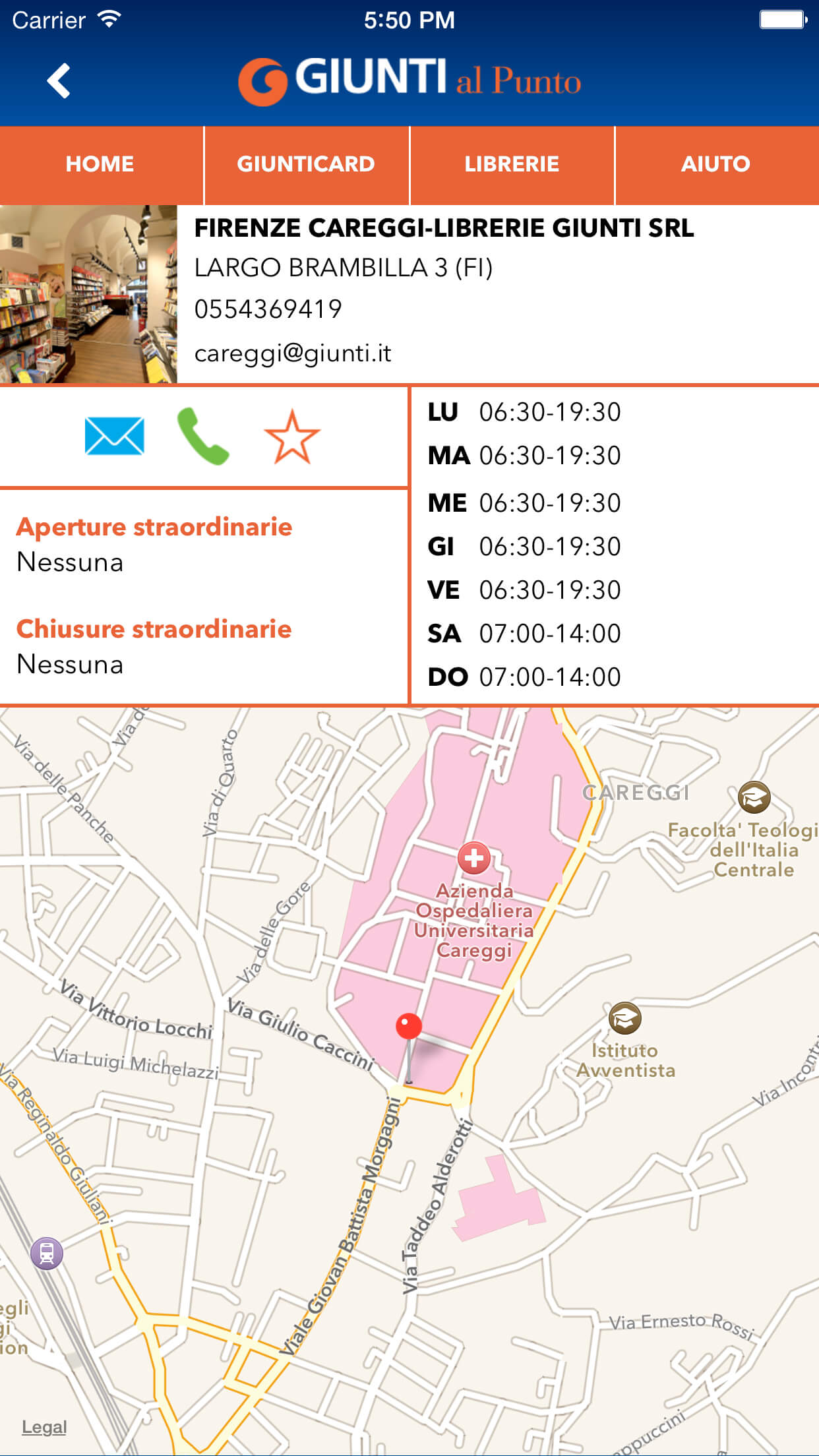Switch to the GIUNTICARD tab
This screenshot has width=819, height=1456.
point(306,165)
